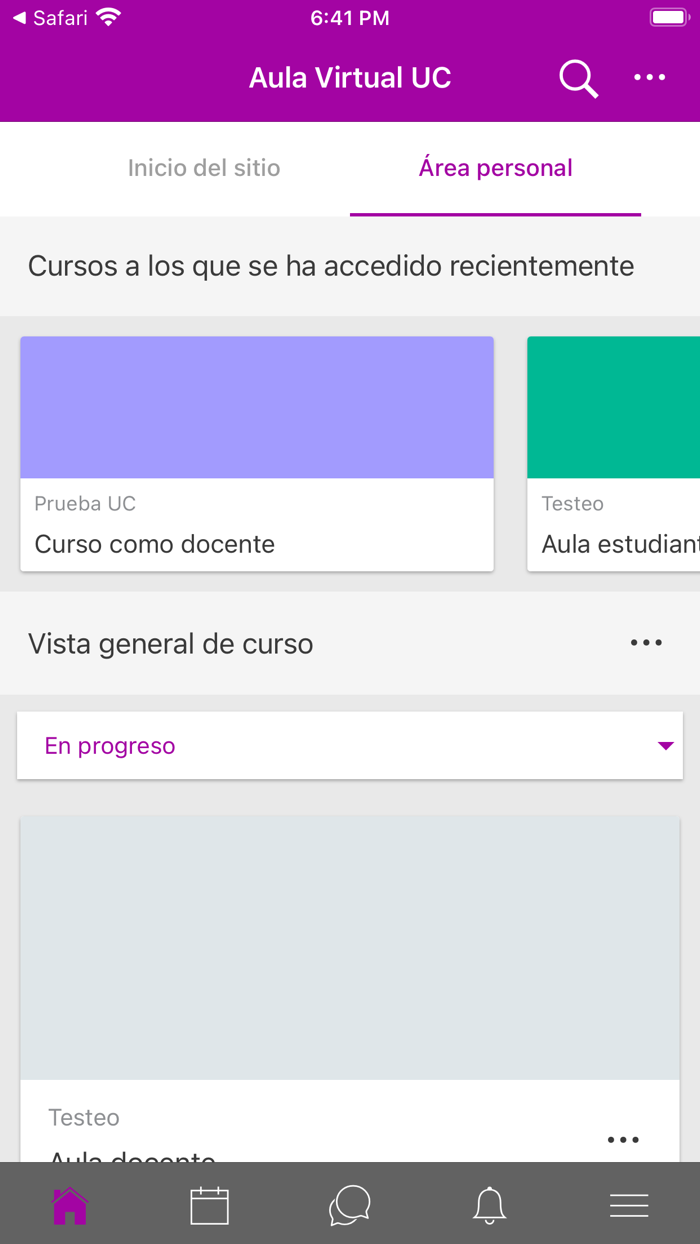Select the Área personal tab
This screenshot has width=700, height=1244.
(x=496, y=168)
